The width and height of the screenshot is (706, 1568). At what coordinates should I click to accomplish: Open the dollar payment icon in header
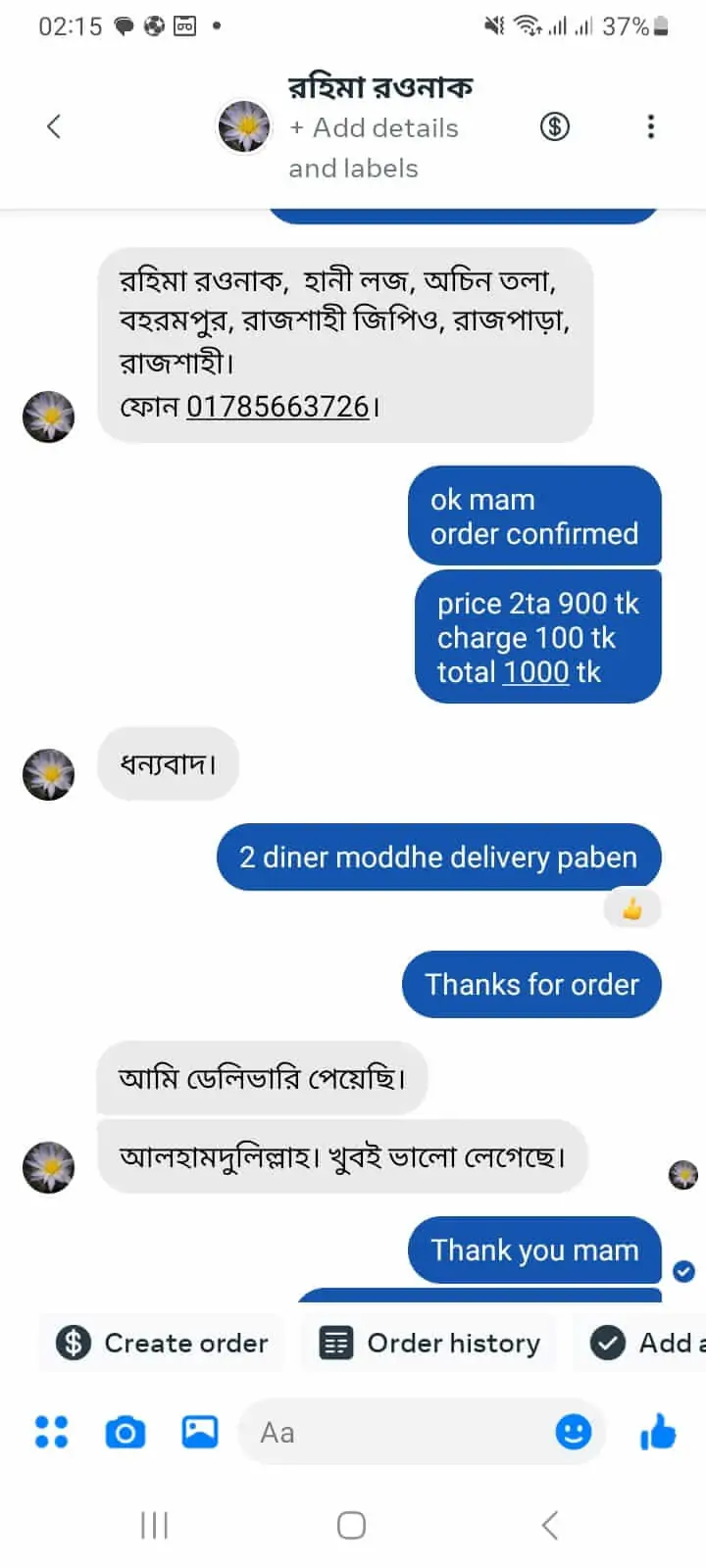[554, 126]
